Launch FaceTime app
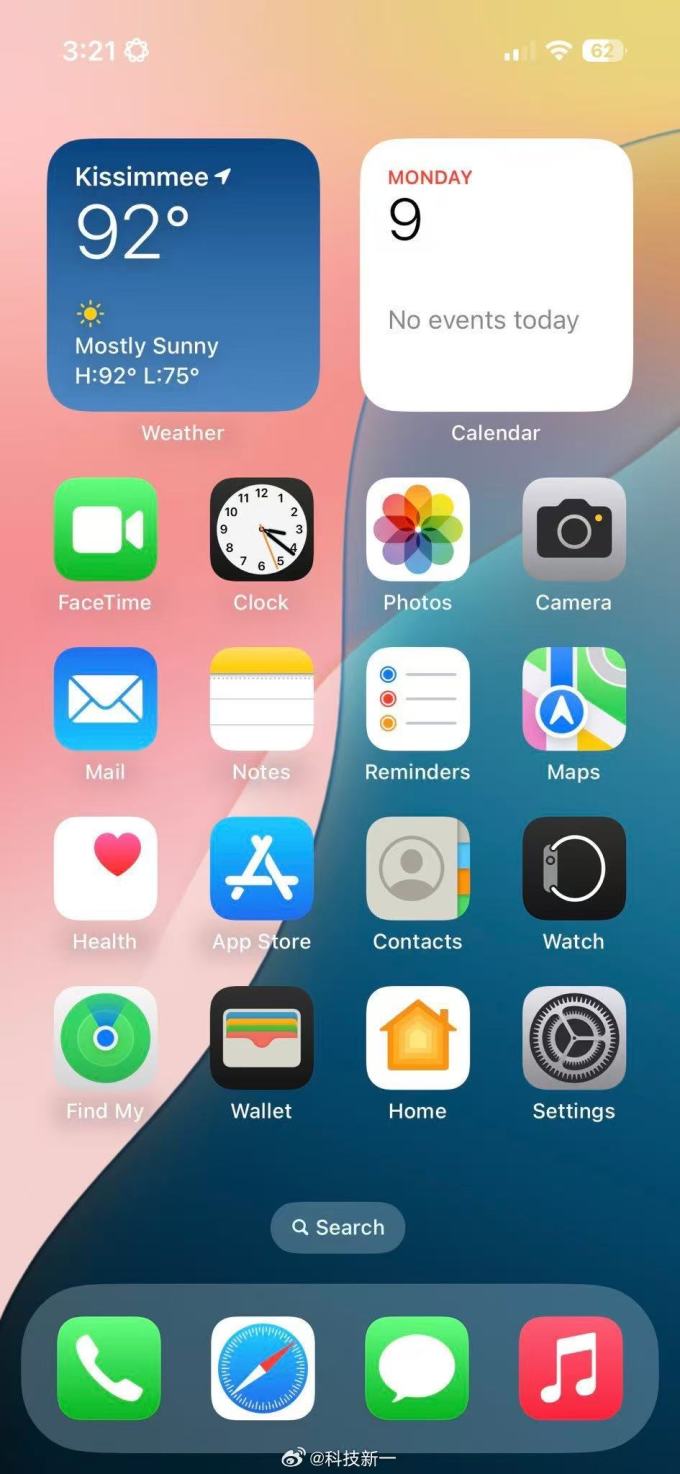Screen dimensions: 680x1474 [105, 529]
